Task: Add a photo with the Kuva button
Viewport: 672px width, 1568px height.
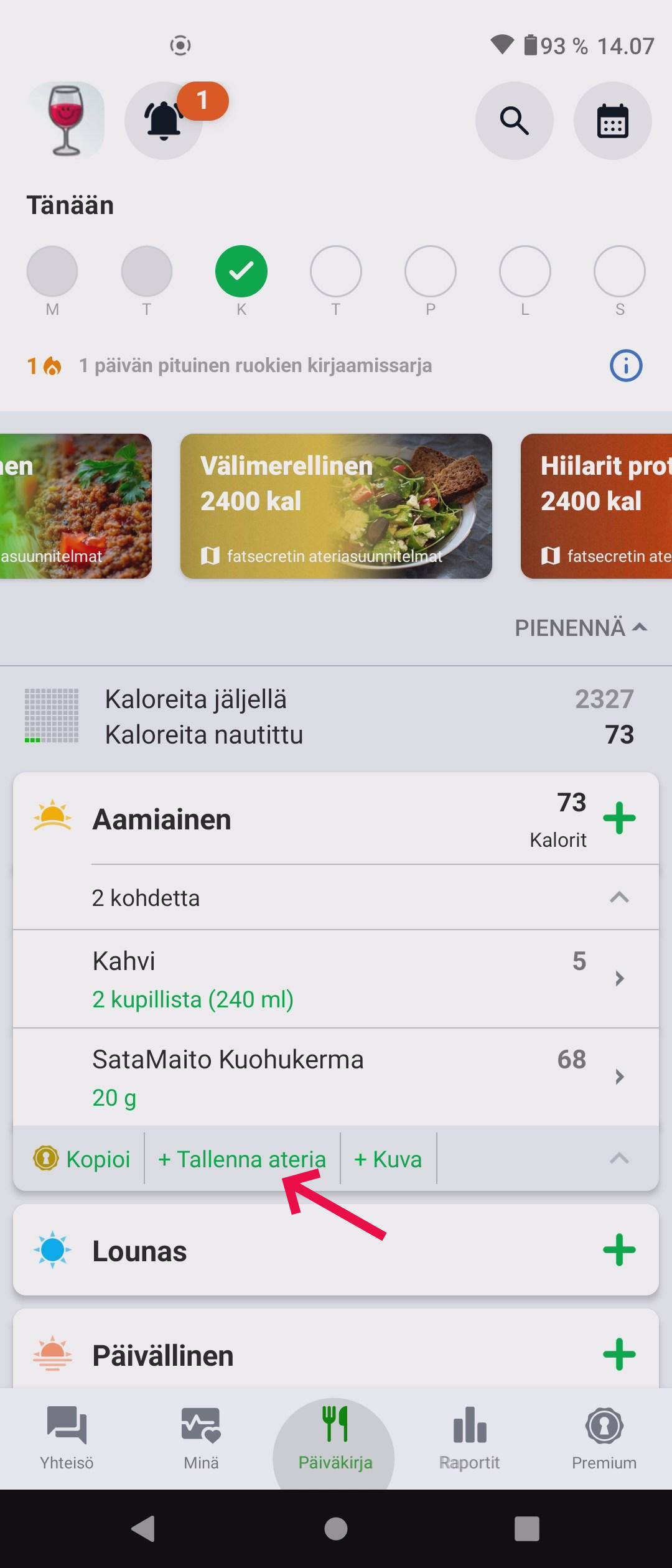Action: [388, 1159]
